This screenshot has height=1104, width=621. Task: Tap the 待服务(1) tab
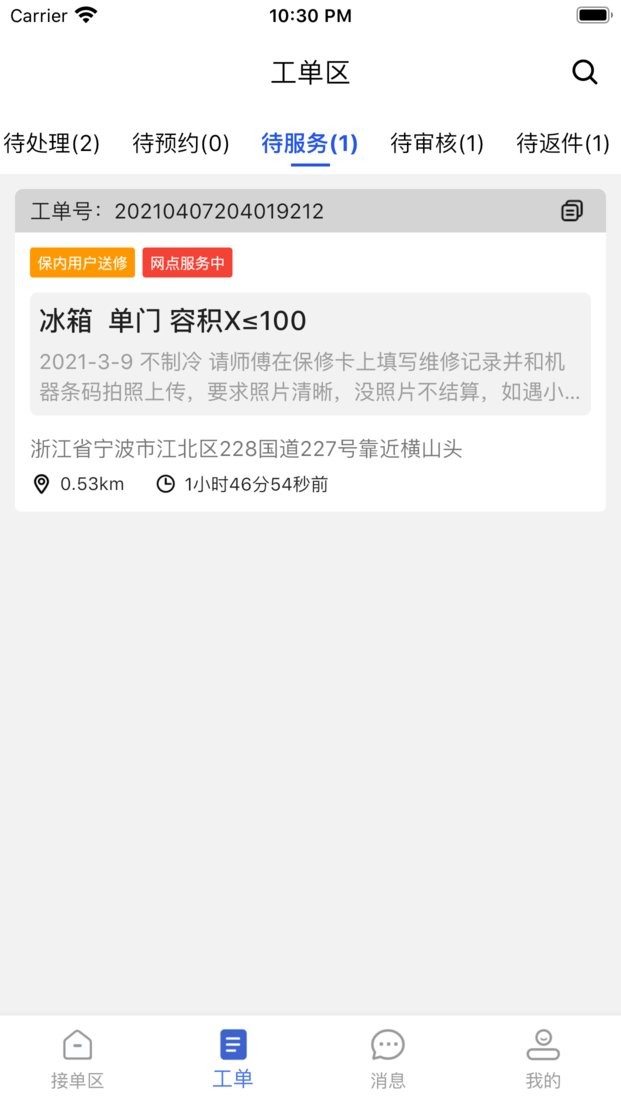310,143
